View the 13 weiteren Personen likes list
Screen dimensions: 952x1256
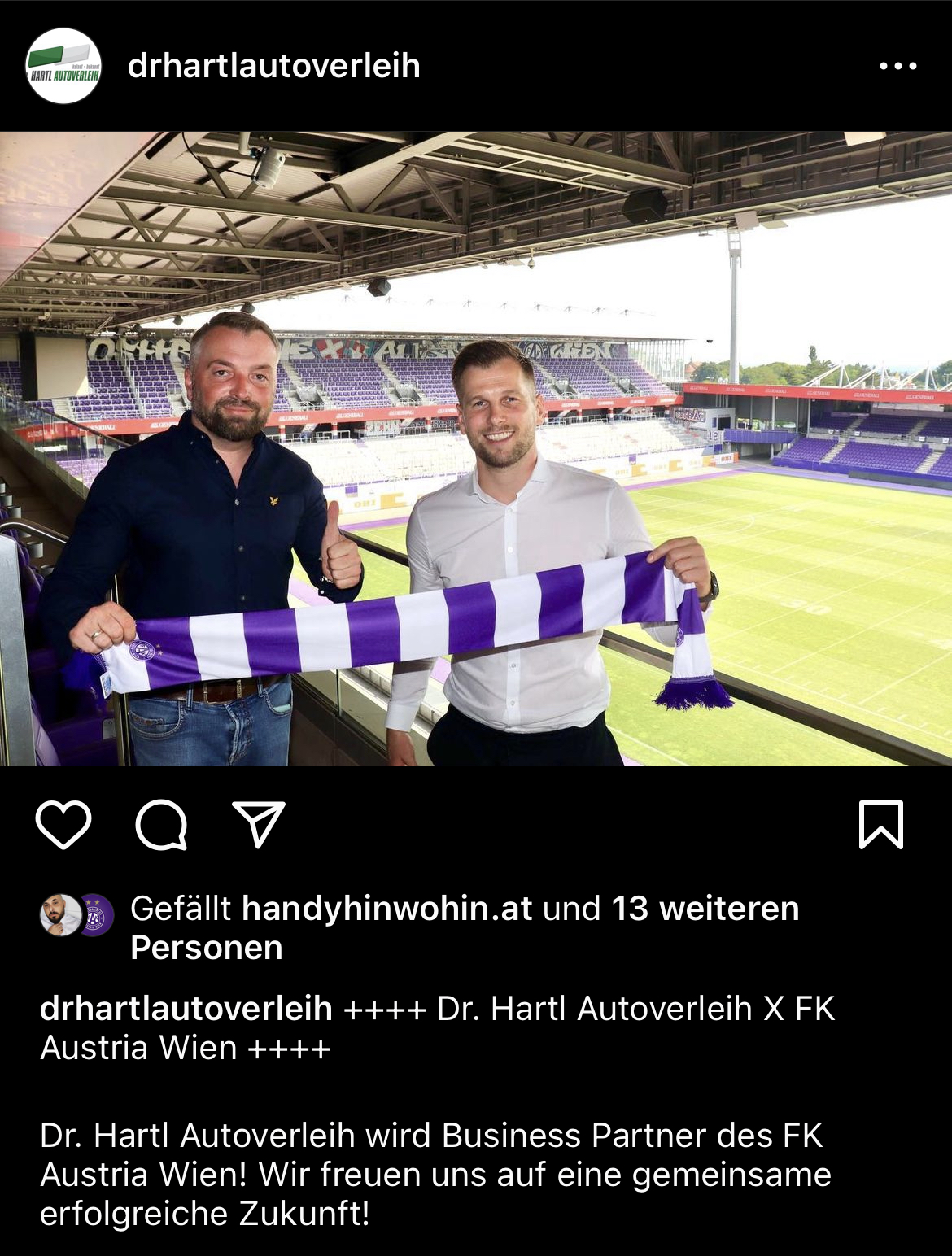pos(704,909)
